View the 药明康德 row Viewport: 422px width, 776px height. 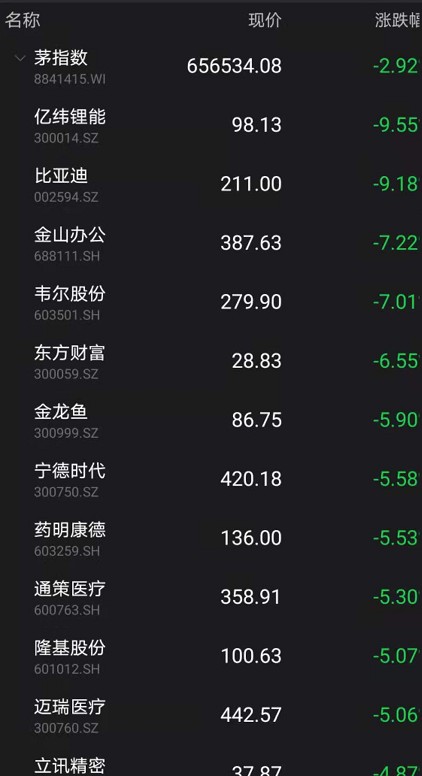tap(211, 537)
